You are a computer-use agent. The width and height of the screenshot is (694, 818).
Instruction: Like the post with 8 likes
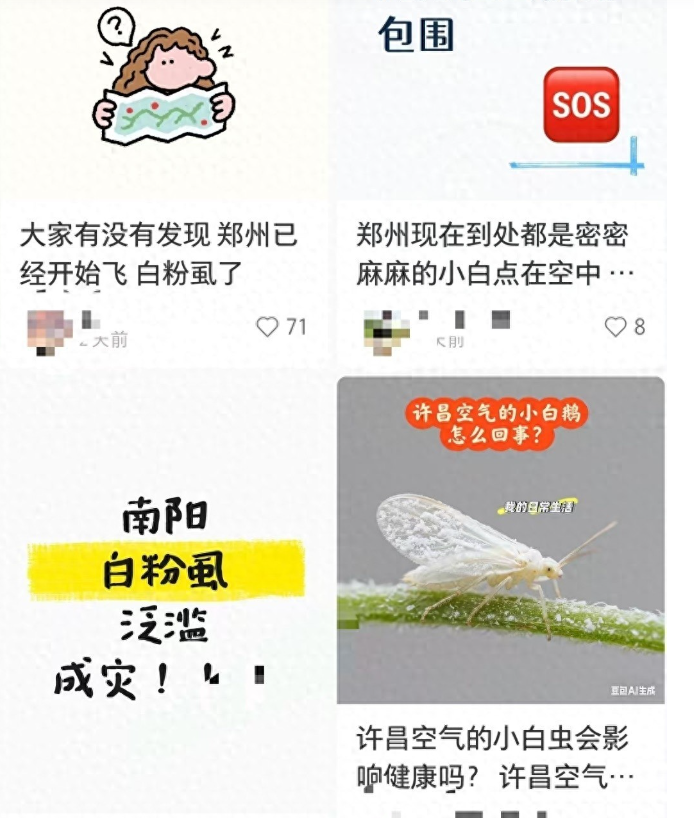615,327
